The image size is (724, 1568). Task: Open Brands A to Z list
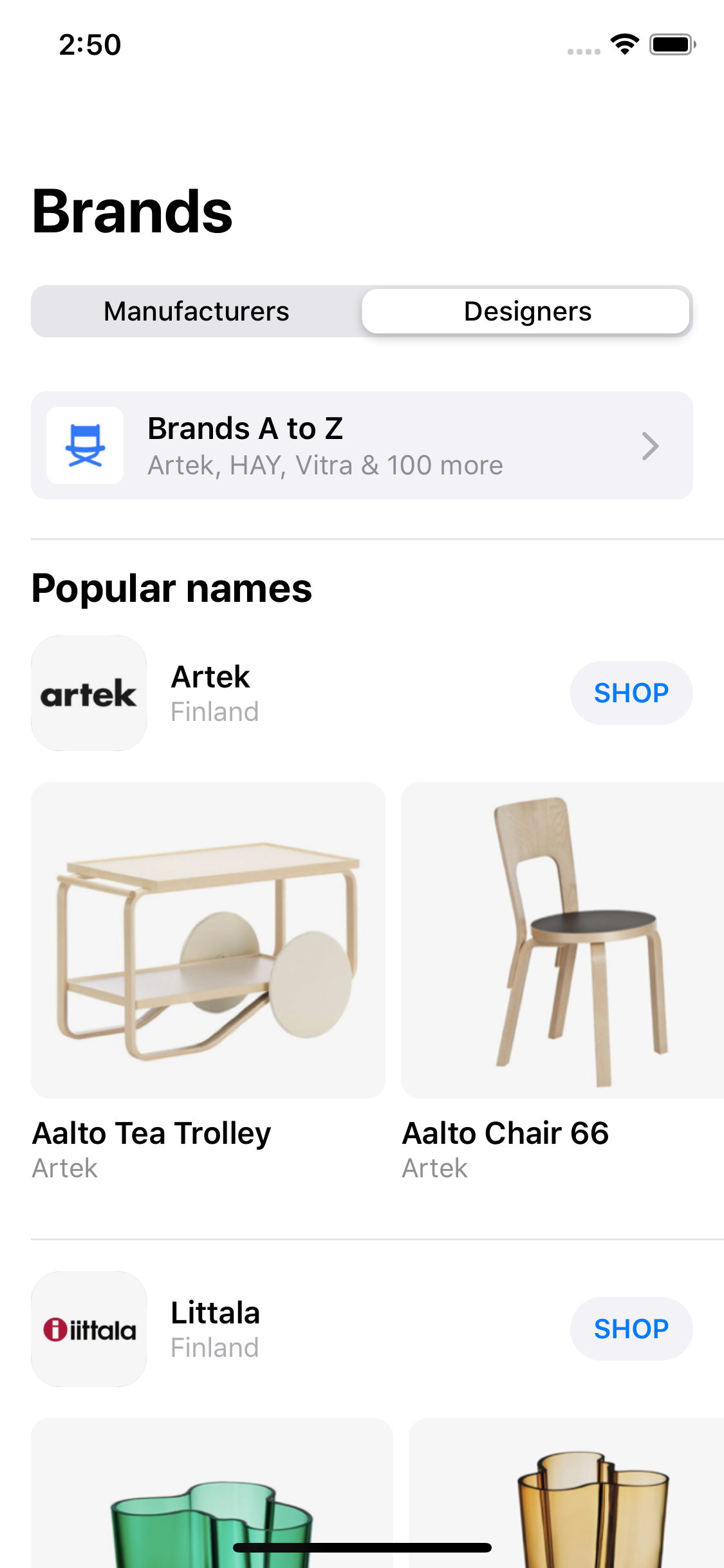click(x=362, y=445)
